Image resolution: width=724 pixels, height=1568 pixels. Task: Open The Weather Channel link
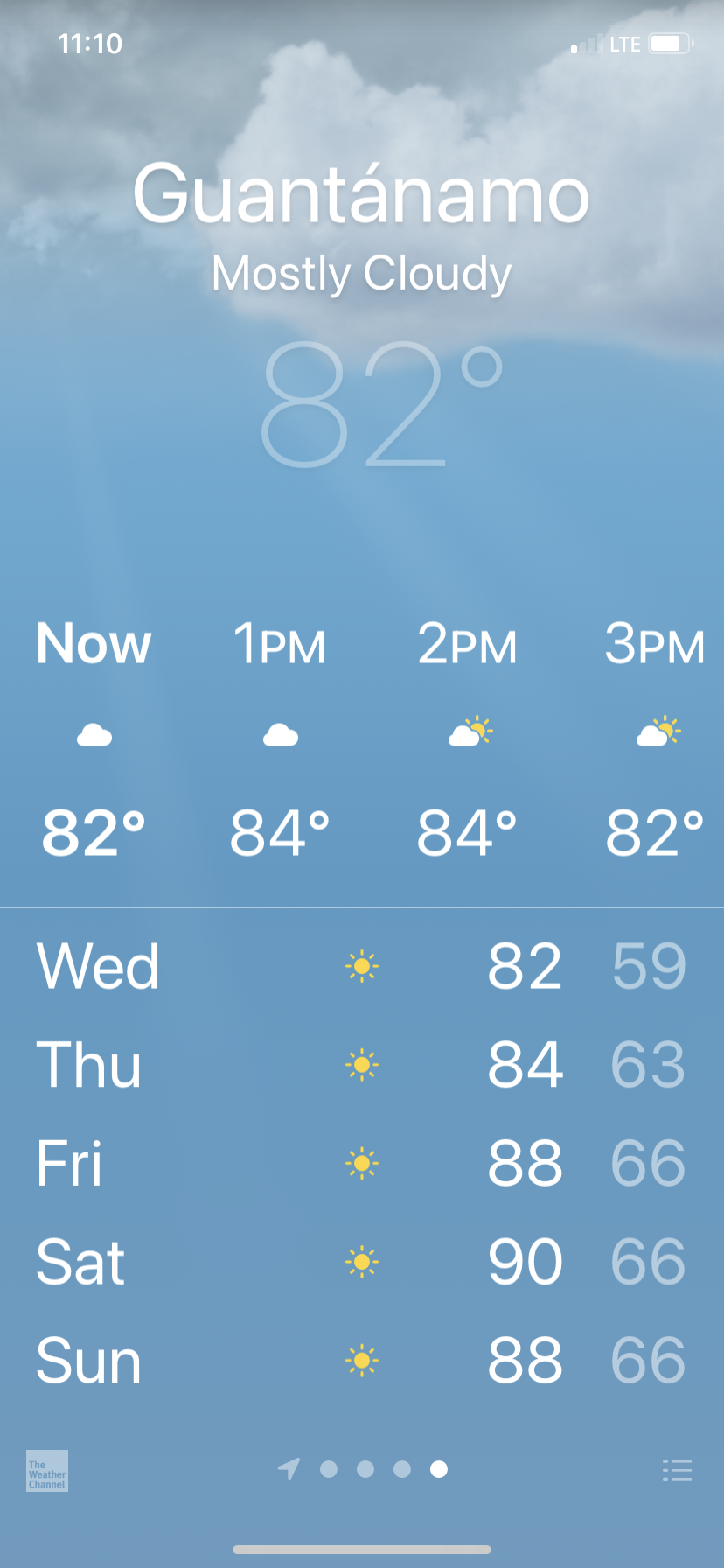[x=47, y=1471]
